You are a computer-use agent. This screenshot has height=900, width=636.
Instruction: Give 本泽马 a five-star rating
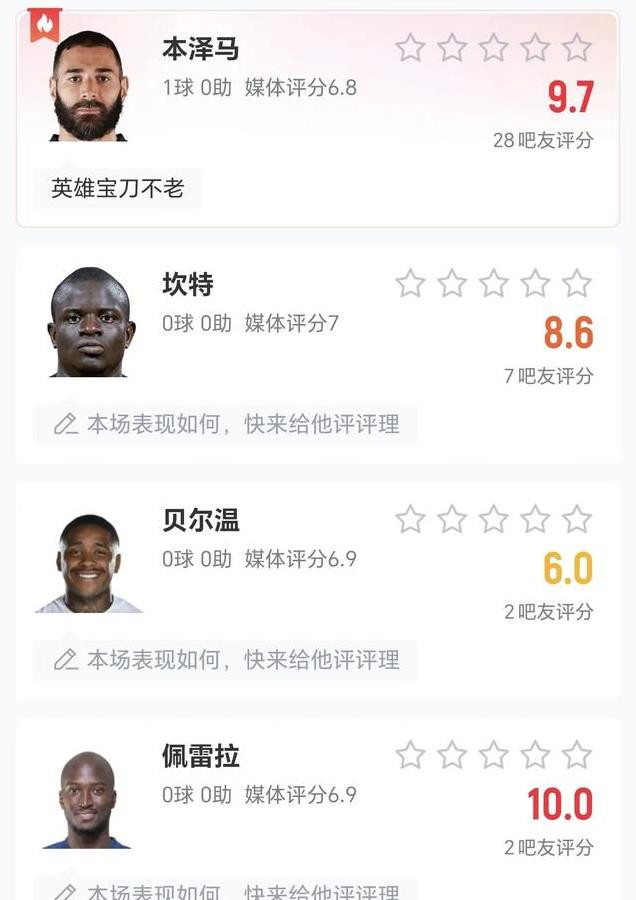click(x=576, y=48)
